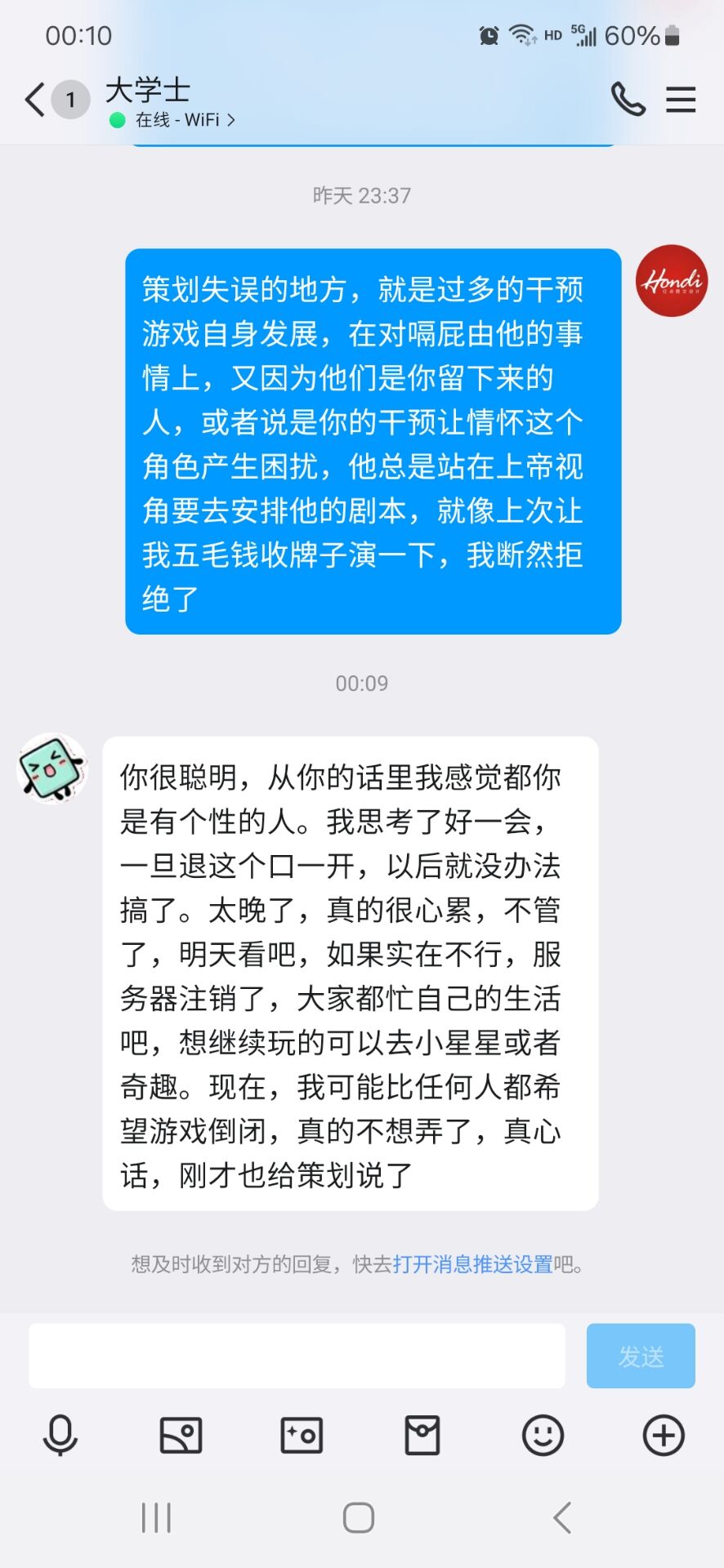
Task: Go back to the chat list
Action: coord(35,100)
